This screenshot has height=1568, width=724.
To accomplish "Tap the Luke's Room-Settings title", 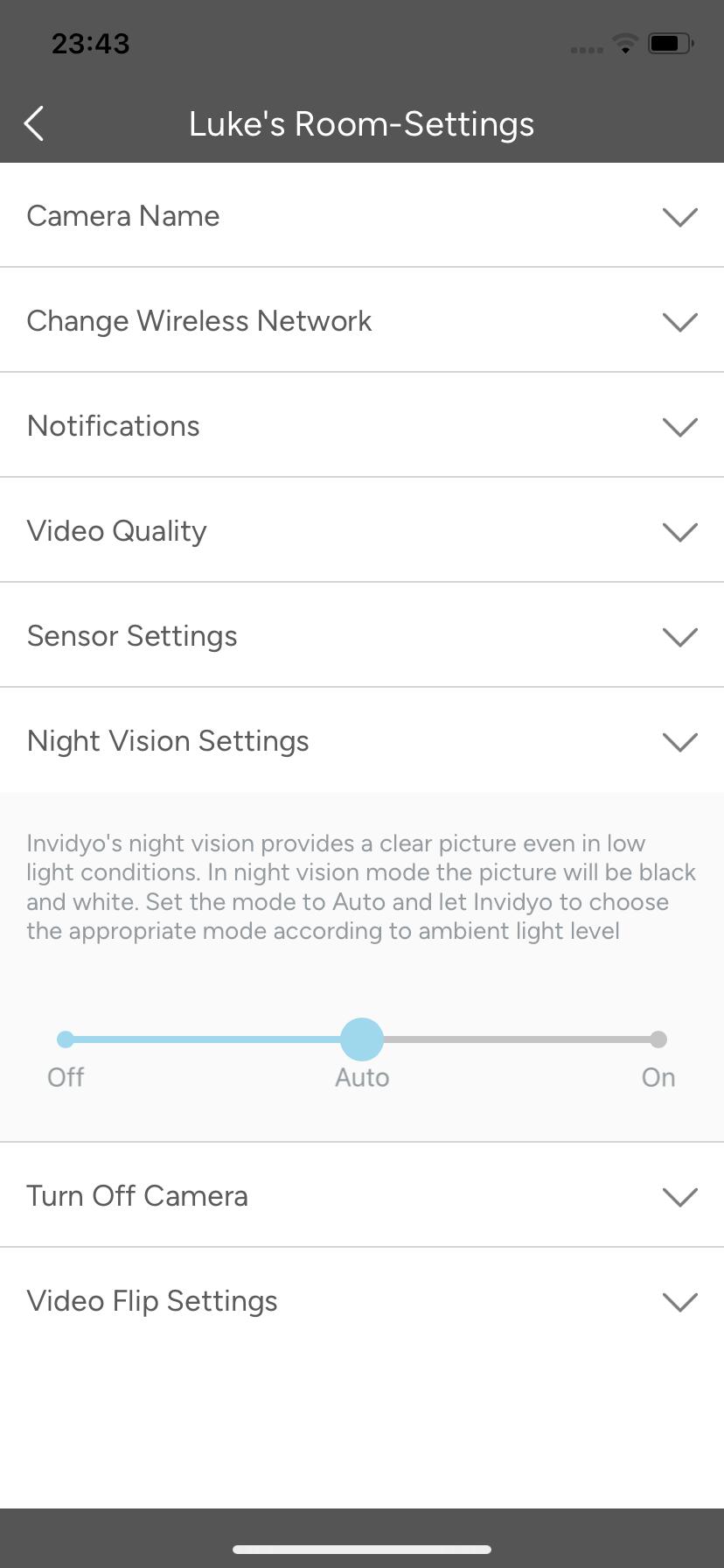I will click(362, 124).
